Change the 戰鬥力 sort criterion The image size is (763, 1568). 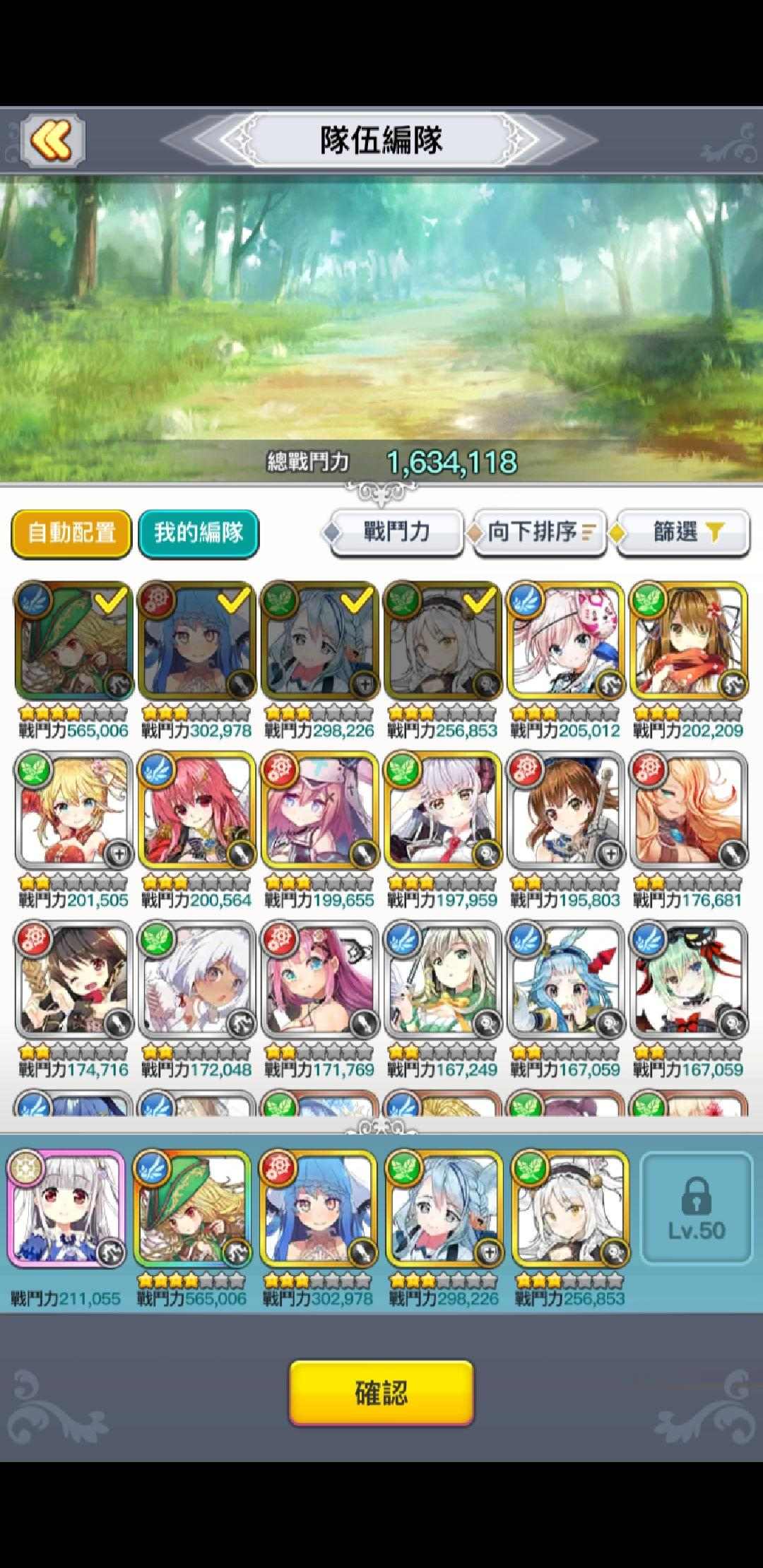point(396,532)
